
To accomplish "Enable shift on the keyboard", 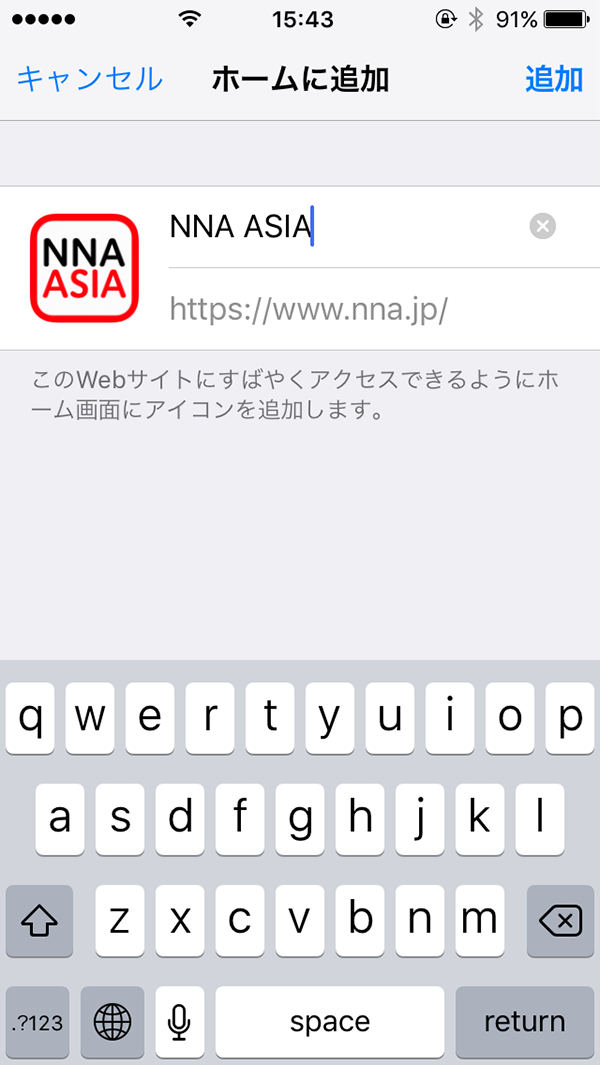I will (x=39, y=920).
